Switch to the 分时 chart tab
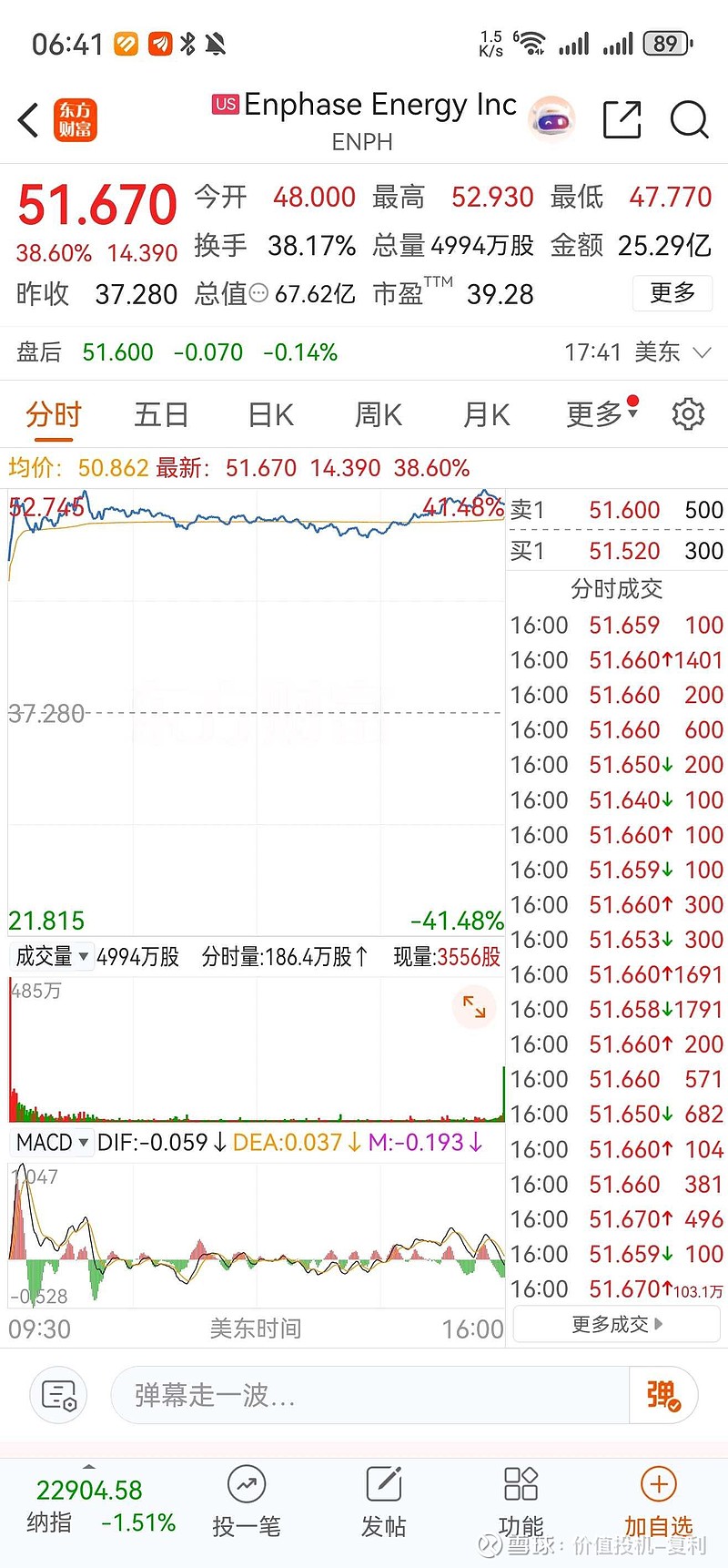 56,413
